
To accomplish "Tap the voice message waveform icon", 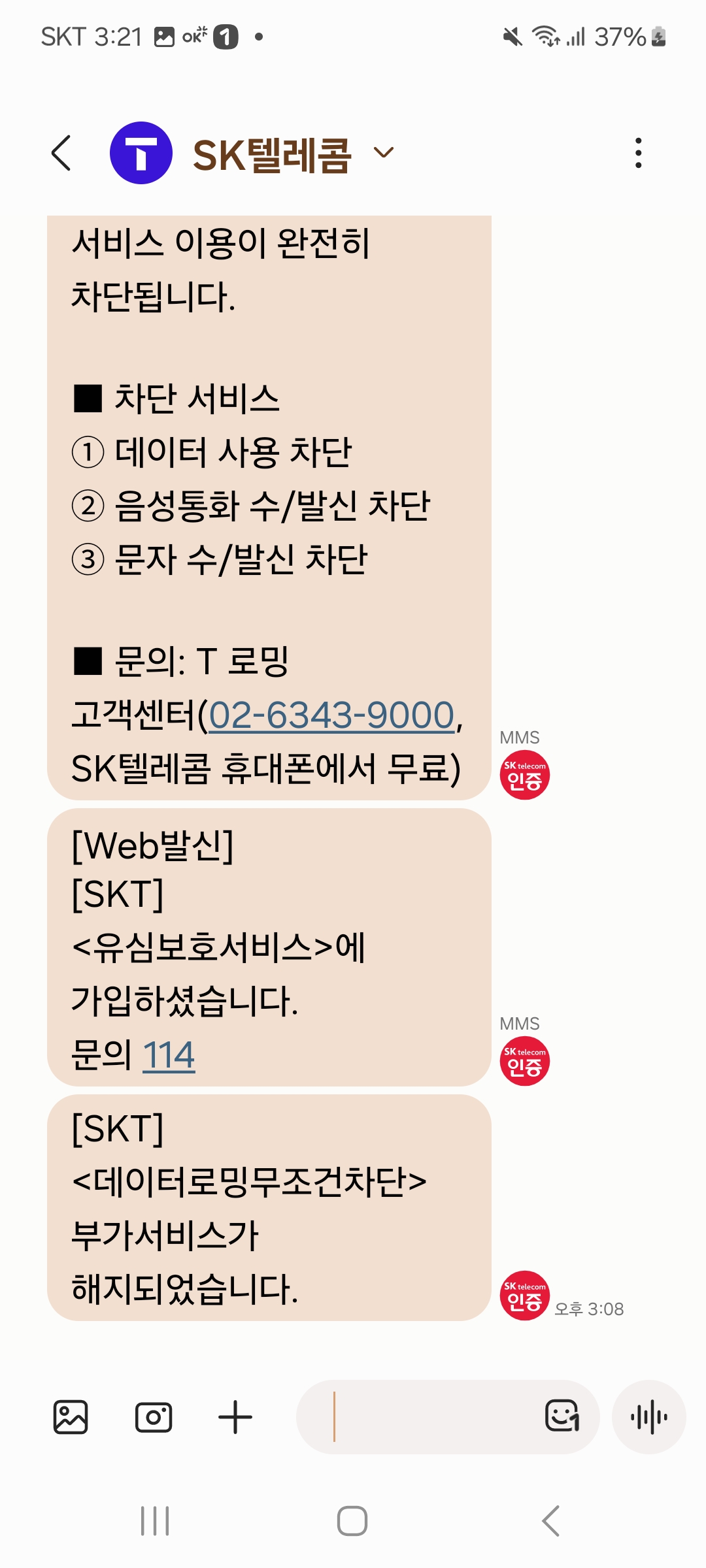I will pyautogui.click(x=649, y=1417).
